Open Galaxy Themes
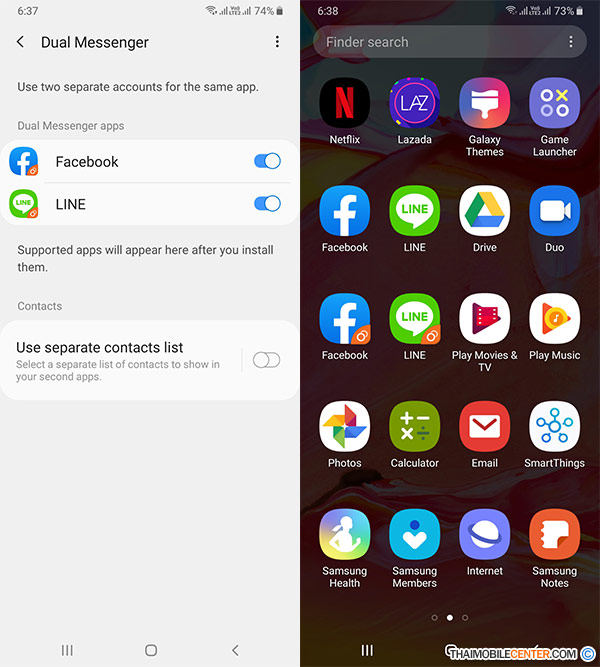 (x=485, y=104)
